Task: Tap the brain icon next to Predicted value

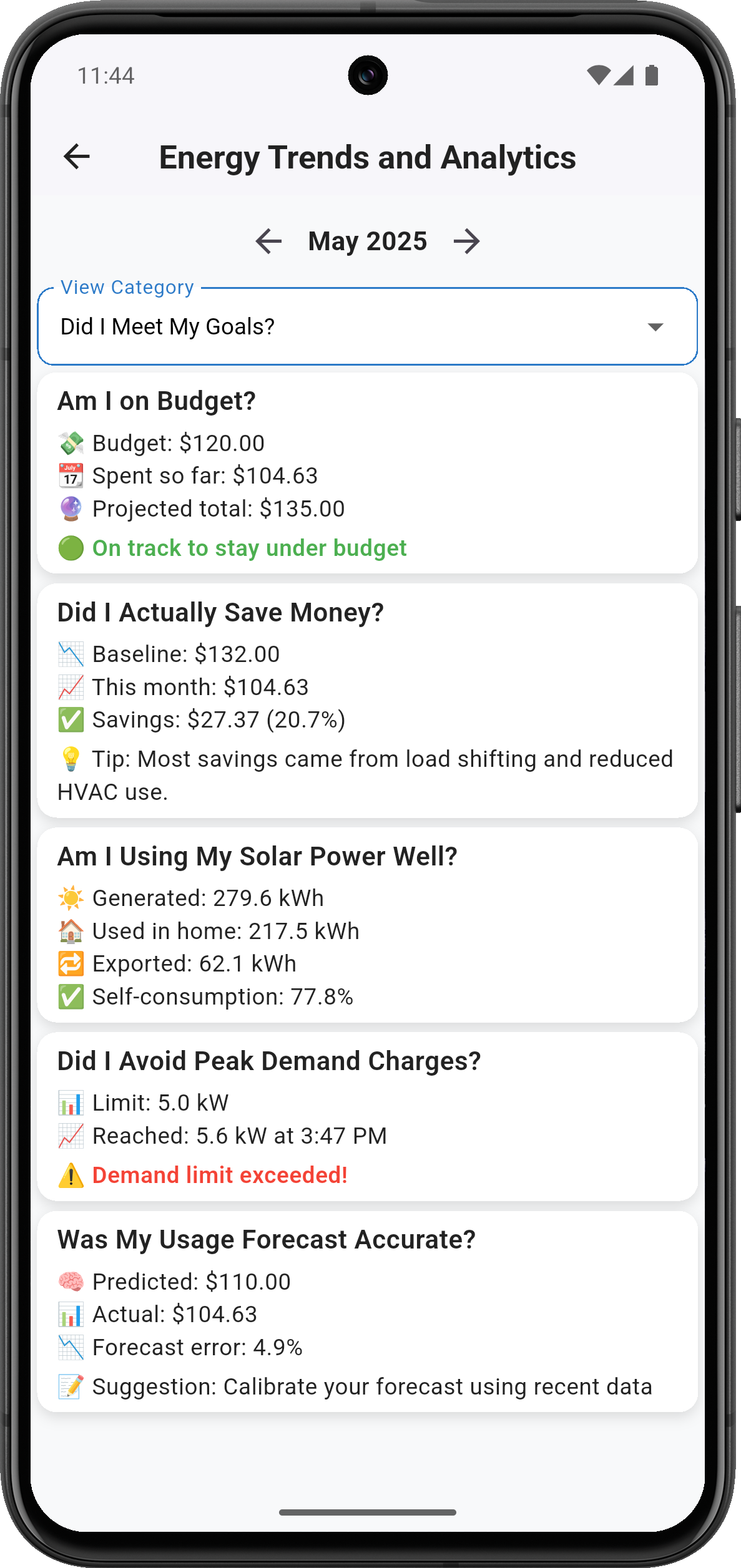Action: click(x=71, y=1281)
